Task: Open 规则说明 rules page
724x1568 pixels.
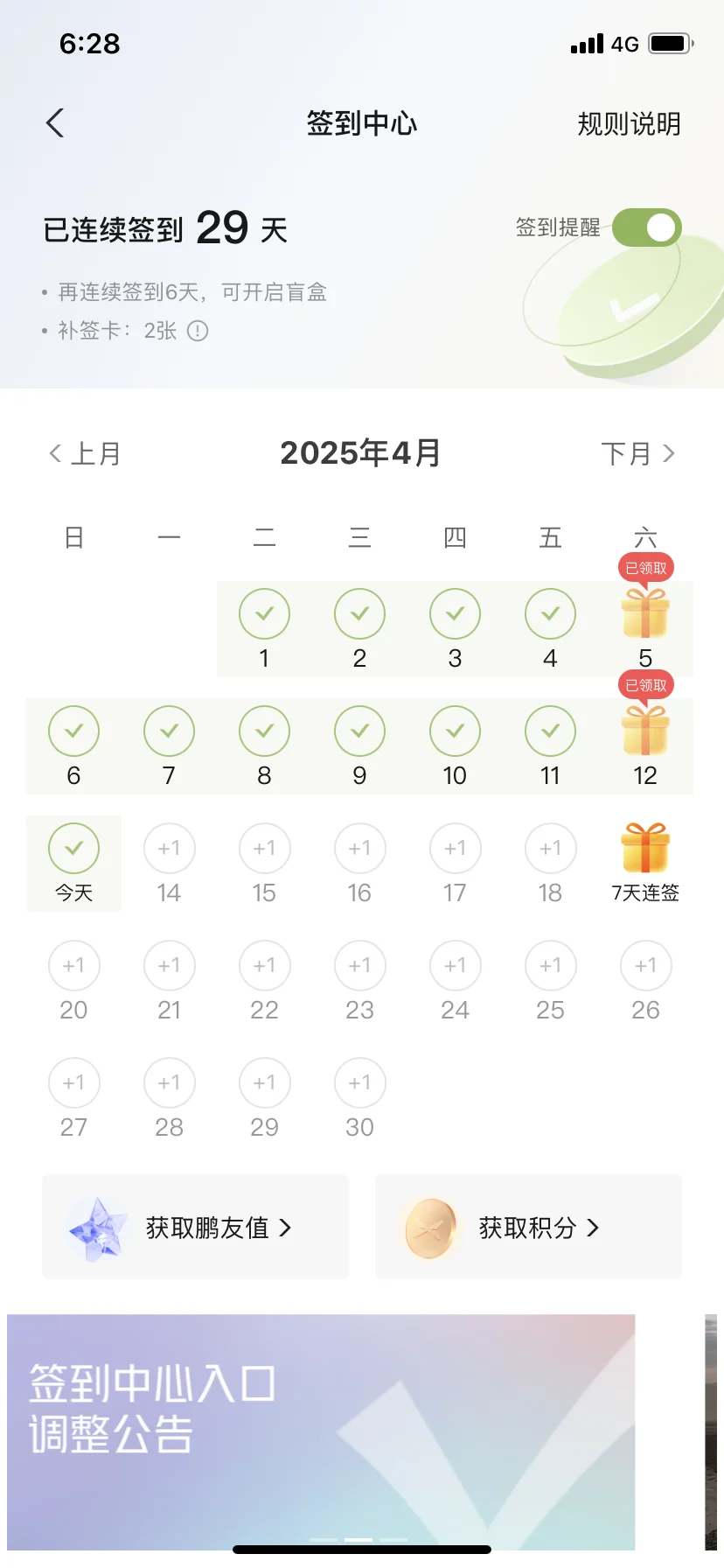Action: 629,124
